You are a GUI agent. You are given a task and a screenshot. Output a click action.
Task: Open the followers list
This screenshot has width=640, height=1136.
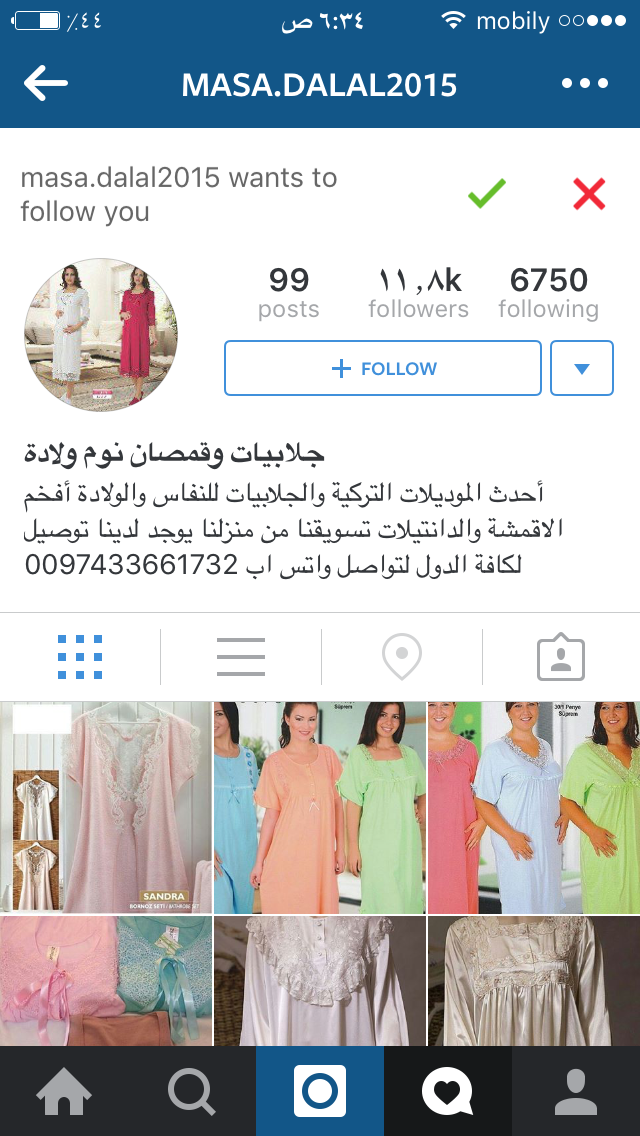tap(418, 292)
